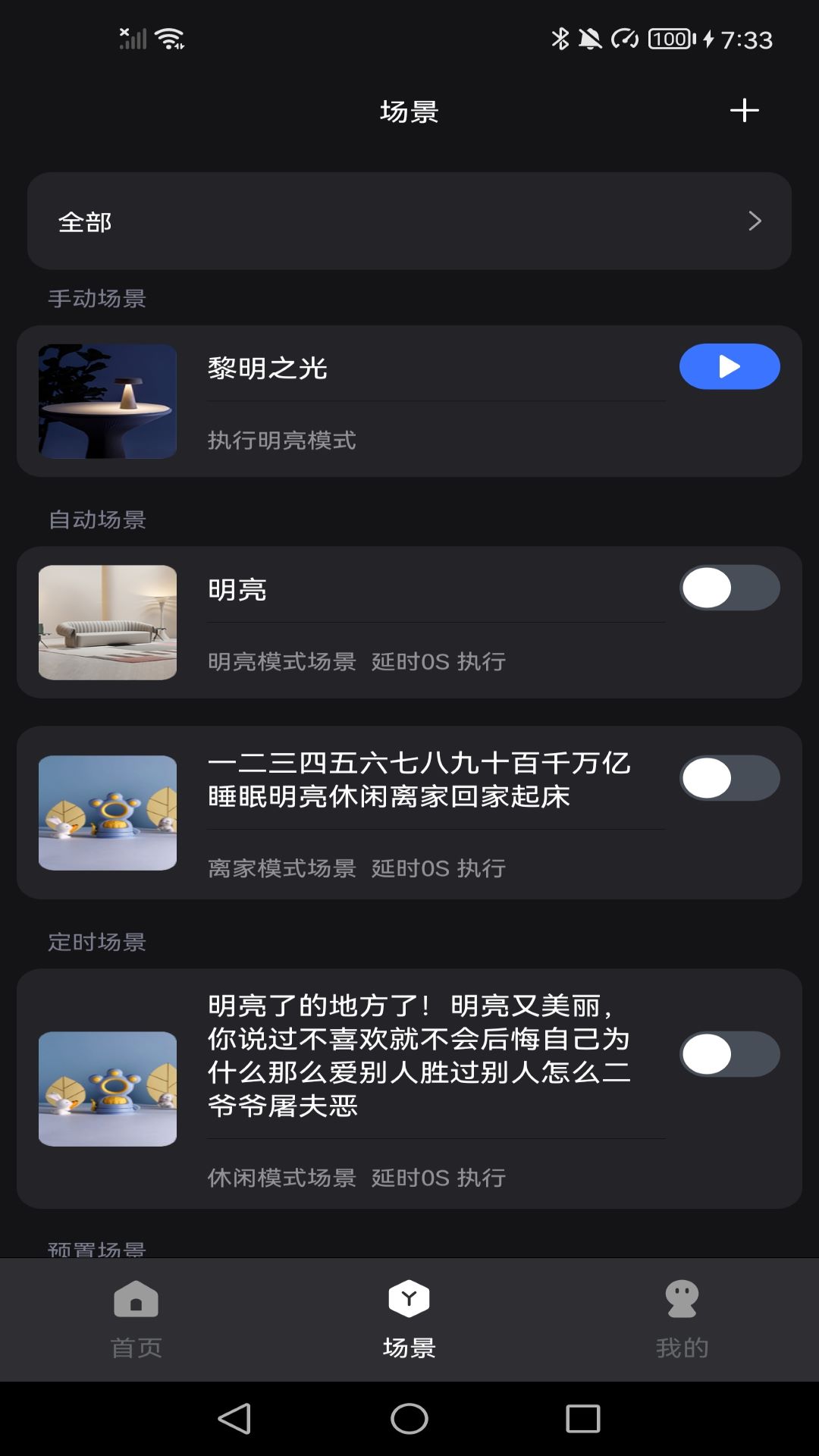Tap the 明亮 scene living room thumbnail
The image size is (819, 1456).
(108, 623)
